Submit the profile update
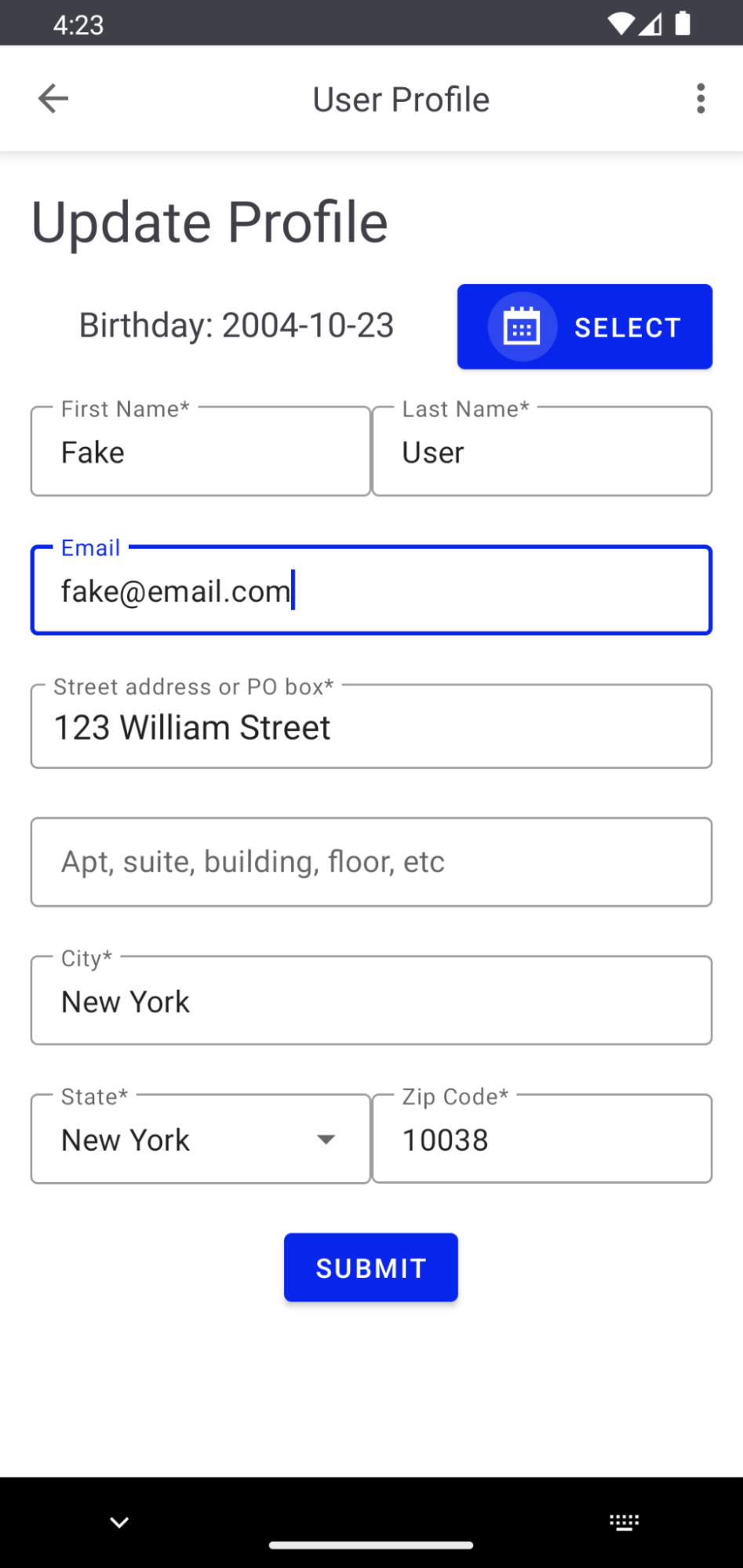This screenshot has width=743, height=1568. pyautogui.click(x=371, y=1268)
